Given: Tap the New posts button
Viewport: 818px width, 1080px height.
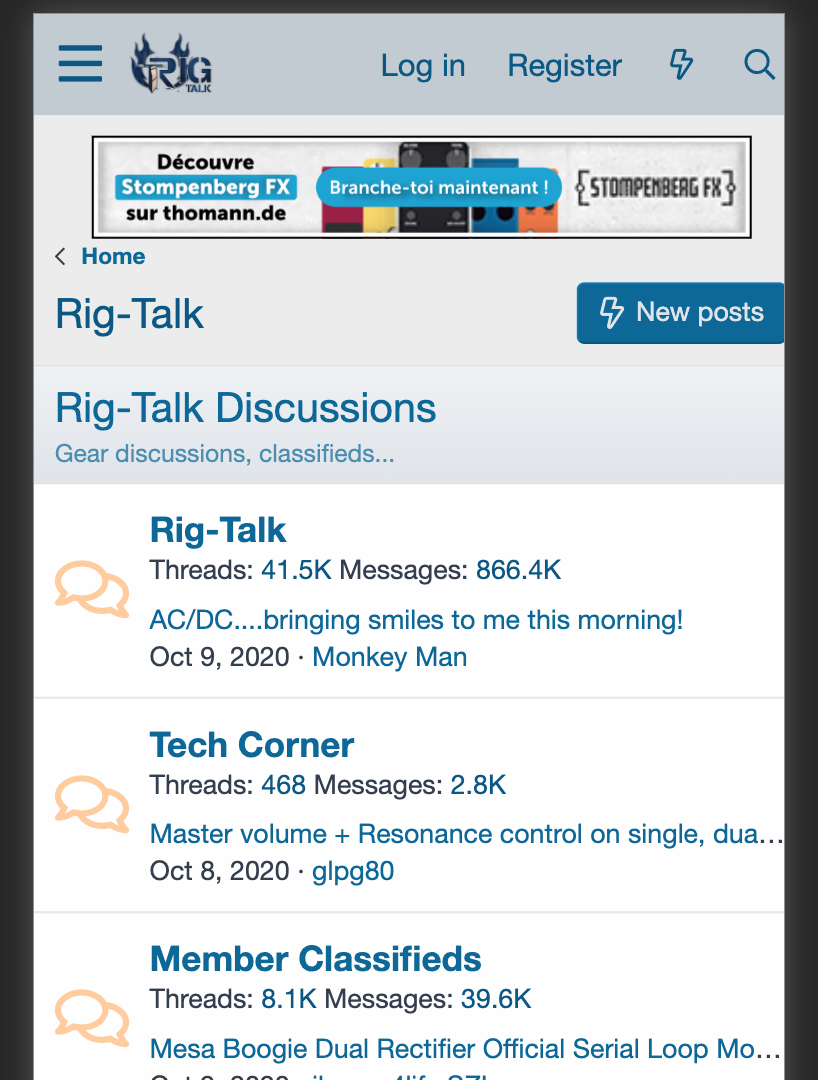Looking at the screenshot, I should (x=681, y=313).
